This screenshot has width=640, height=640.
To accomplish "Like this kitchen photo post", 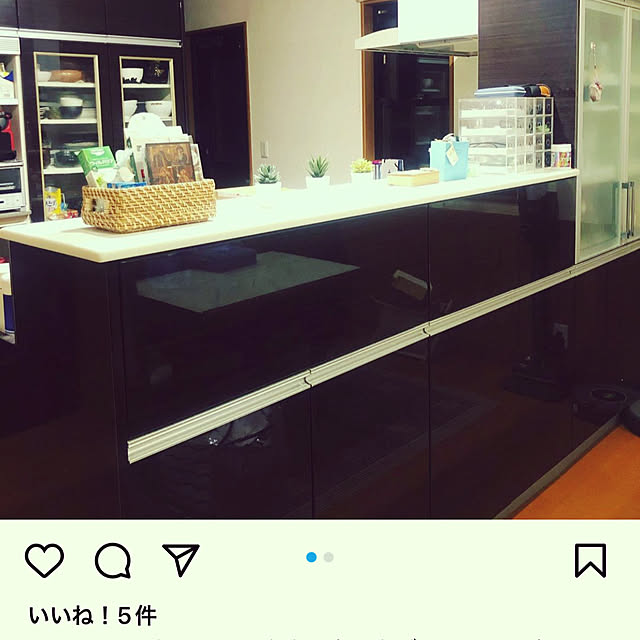I will 44,560.
